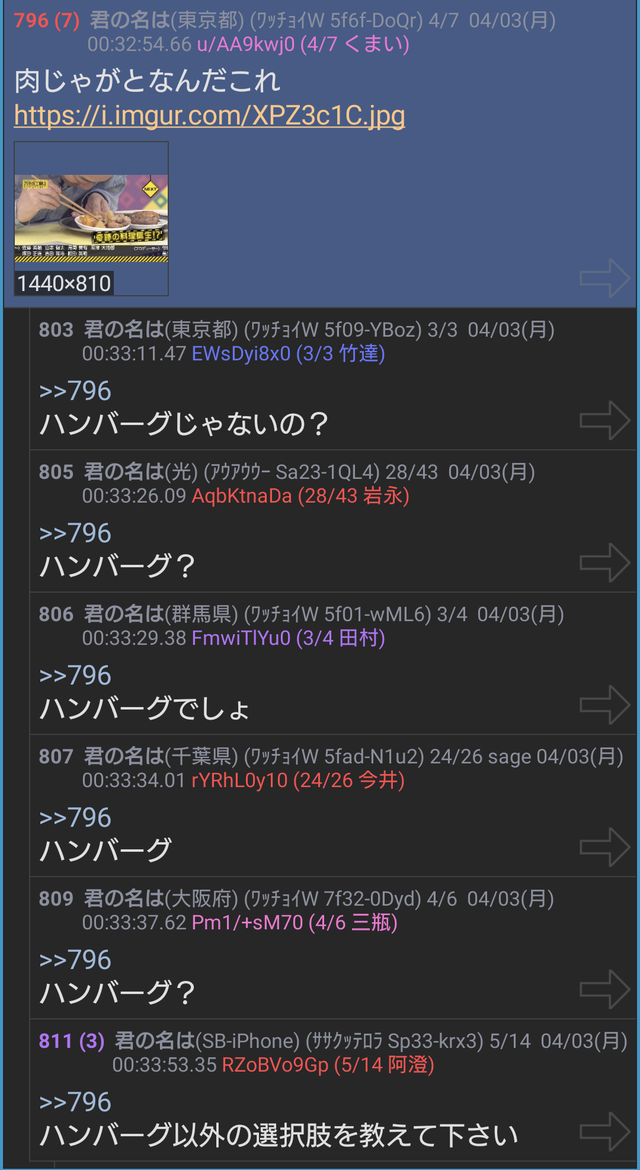This screenshot has width=640, height=1170.
Task: Tap the arrow icon on post 803
Action: coord(605,419)
